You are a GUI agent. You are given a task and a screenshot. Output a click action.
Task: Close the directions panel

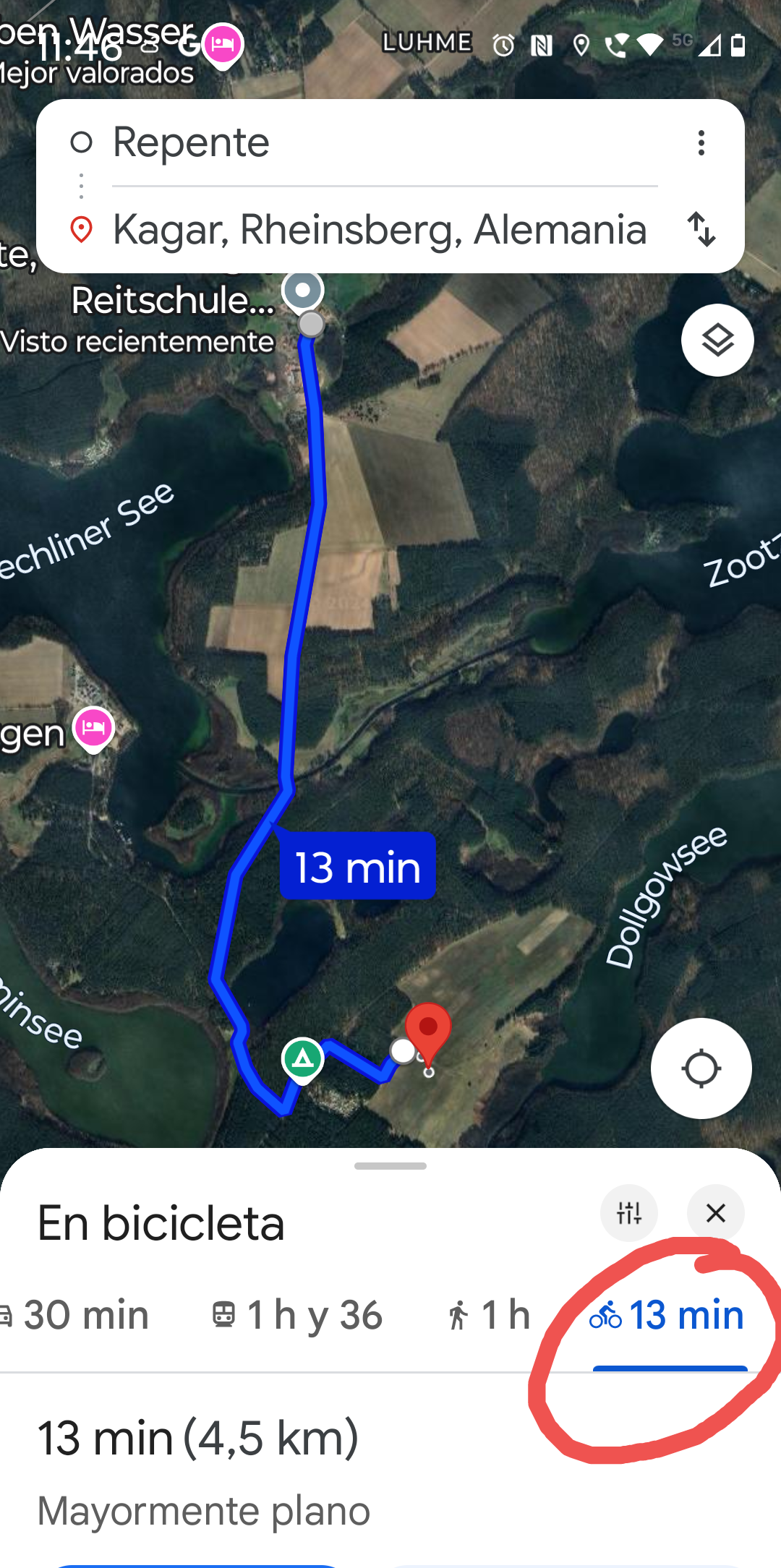(x=715, y=1212)
